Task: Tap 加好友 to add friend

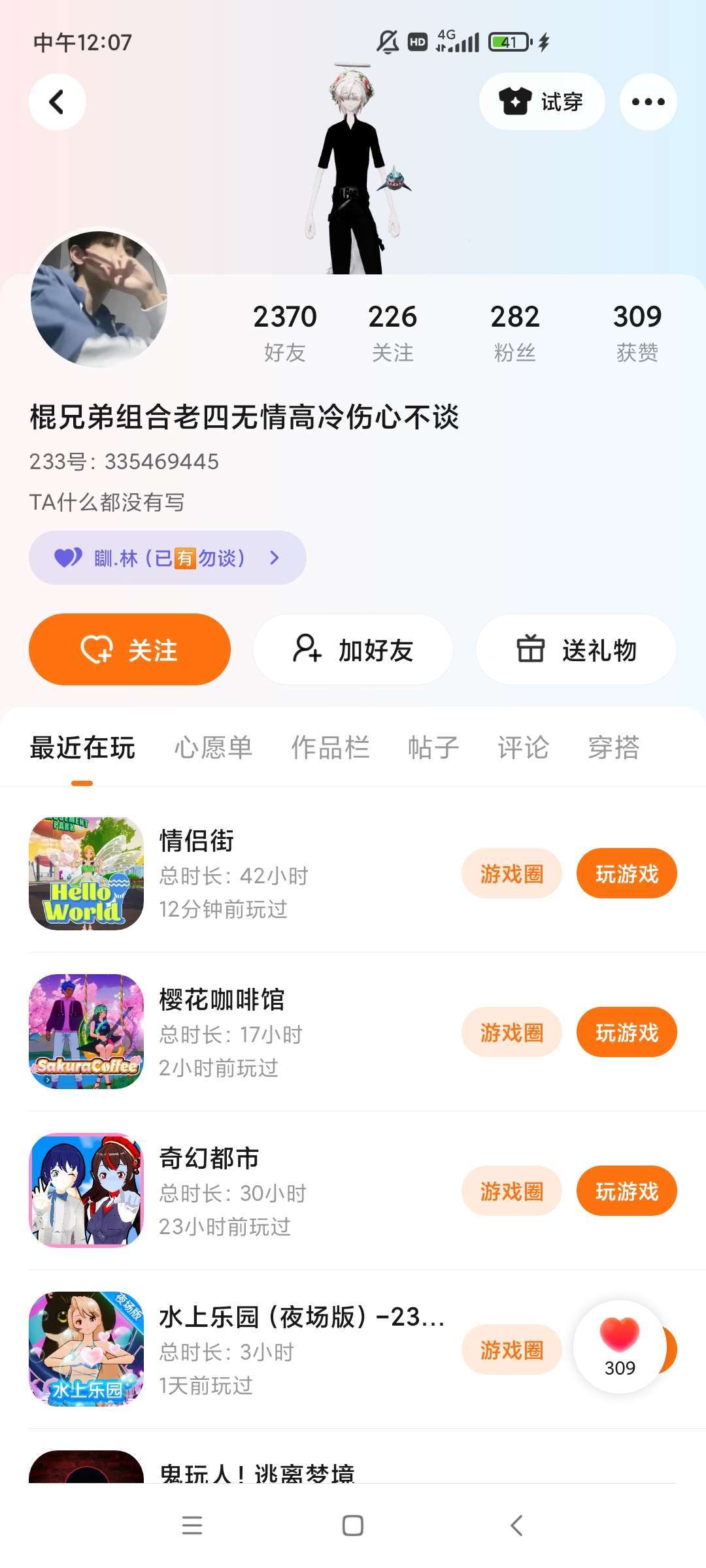Action: click(353, 649)
